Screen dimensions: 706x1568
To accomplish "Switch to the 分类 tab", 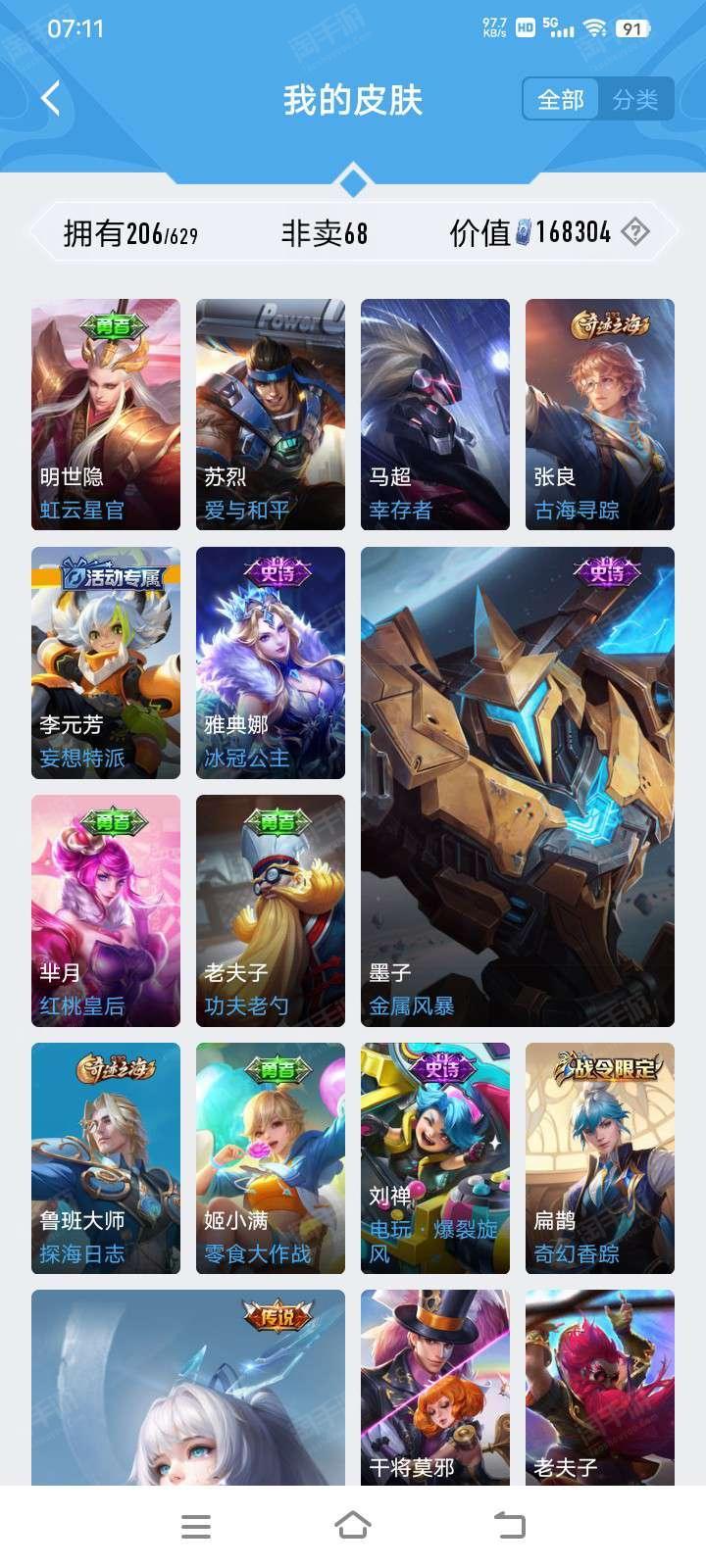I will click(635, 100).
